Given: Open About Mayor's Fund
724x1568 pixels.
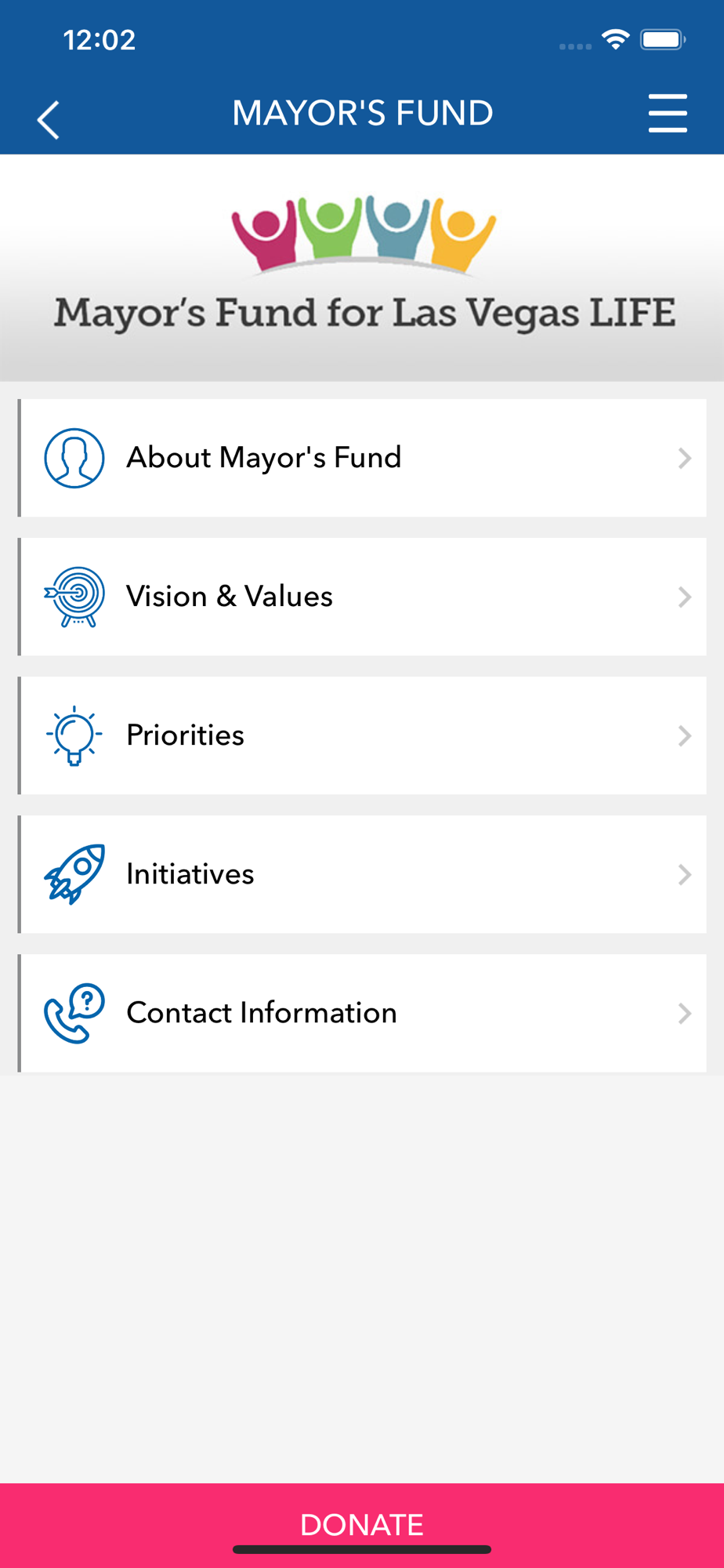Looking at the screenshot, I should (x=362, y=458).
